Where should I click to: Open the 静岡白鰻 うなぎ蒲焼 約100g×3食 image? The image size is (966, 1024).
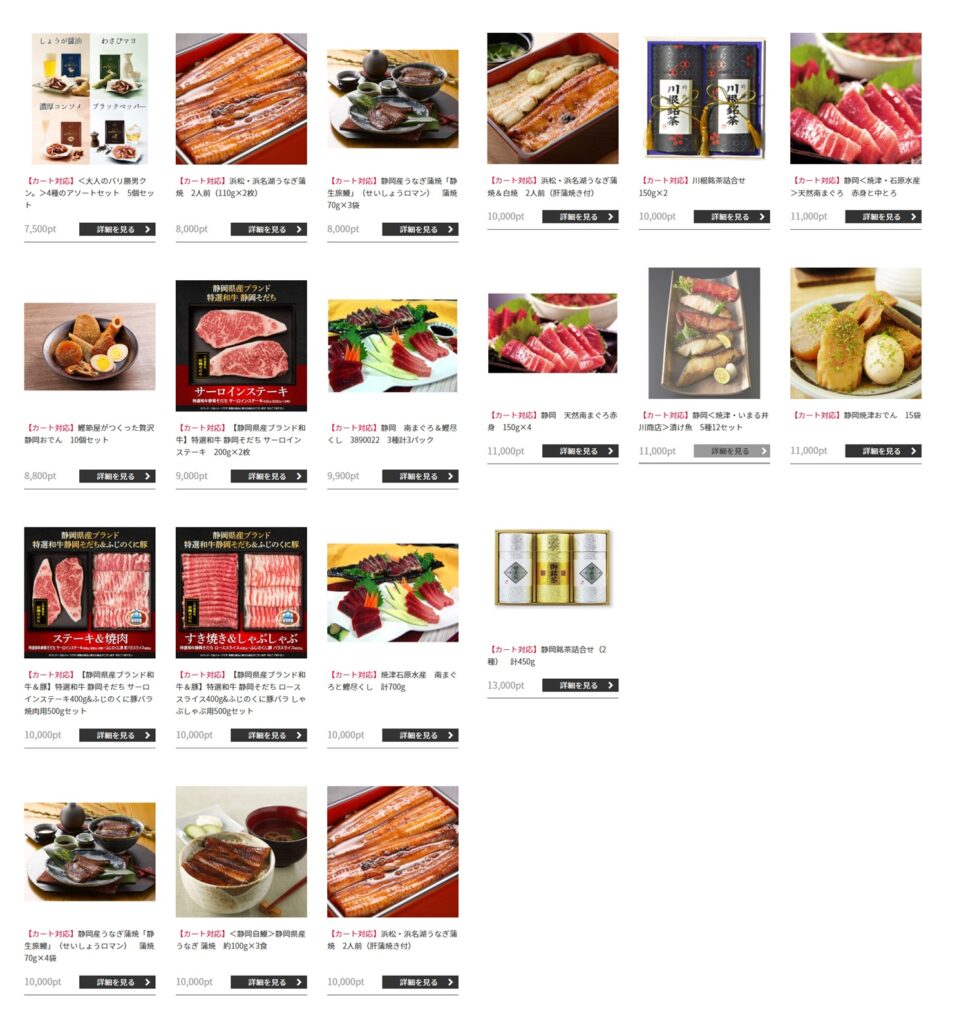coord(241,851)
